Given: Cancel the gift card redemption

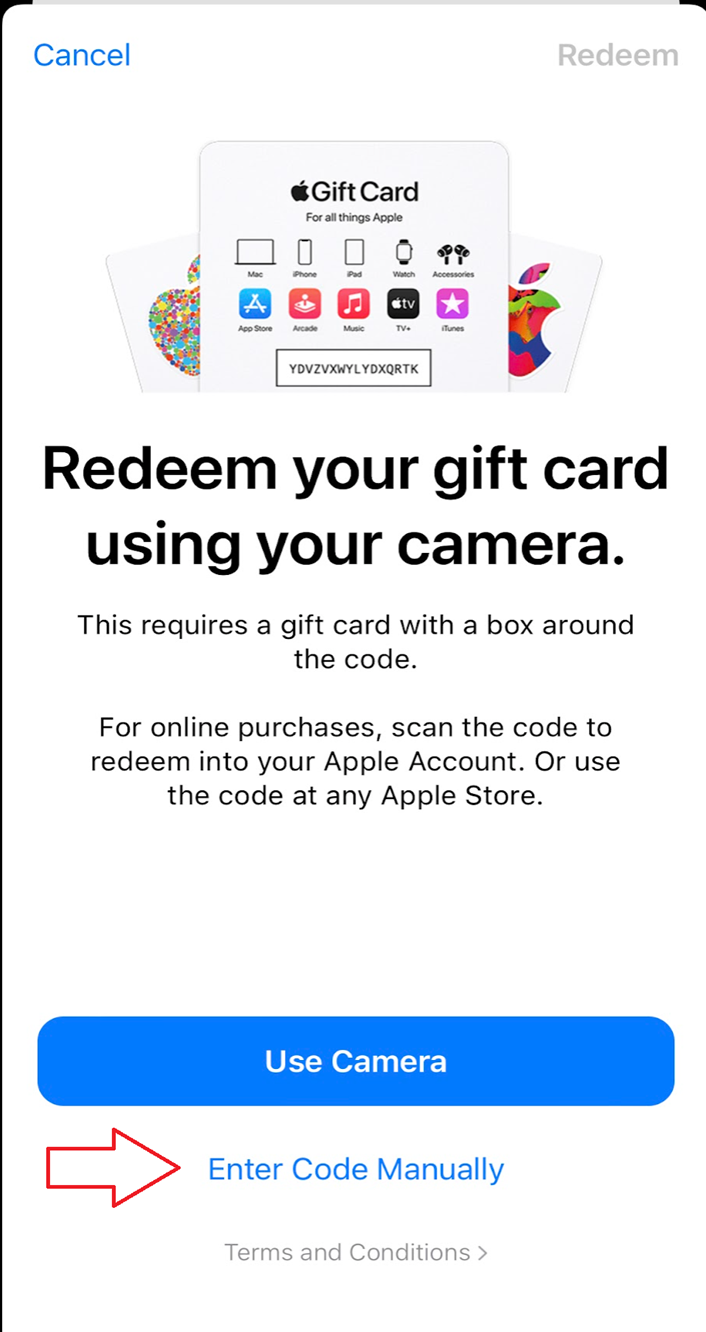Looking at the screenshot, I should (x=82, y=55).
